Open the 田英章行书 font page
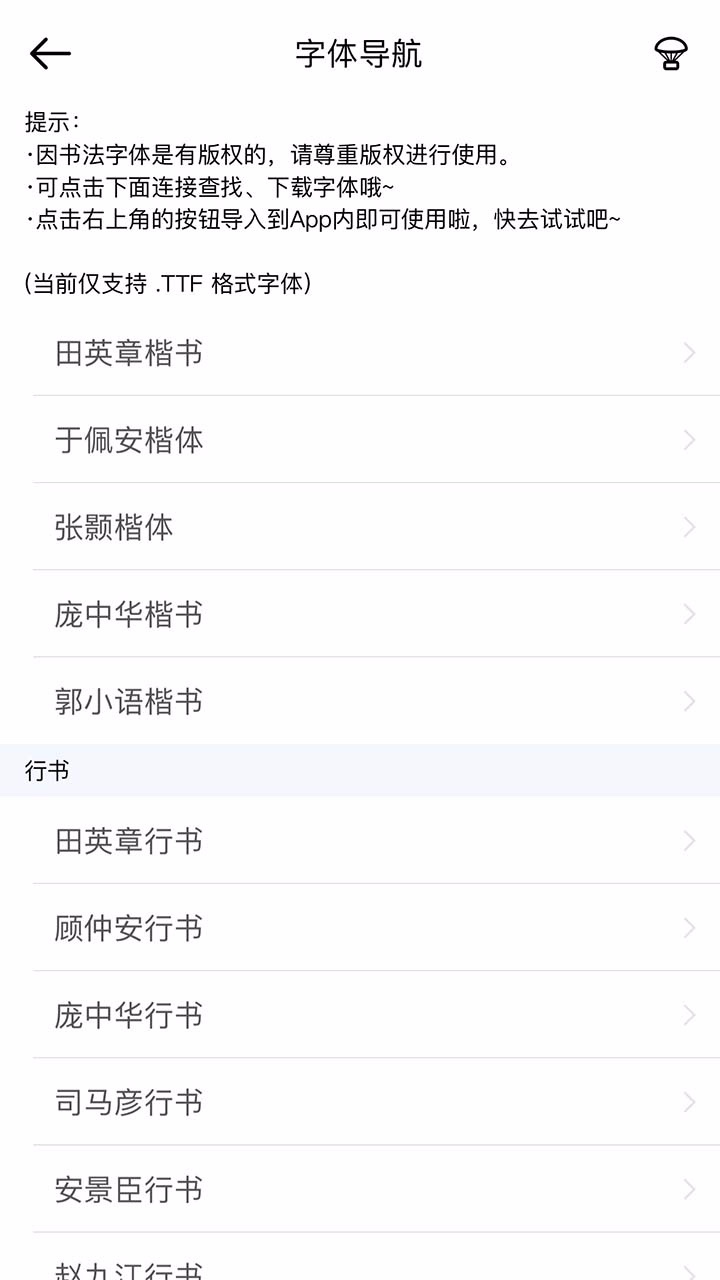This screenshot has height=1280, width=720. pos(129,841)
